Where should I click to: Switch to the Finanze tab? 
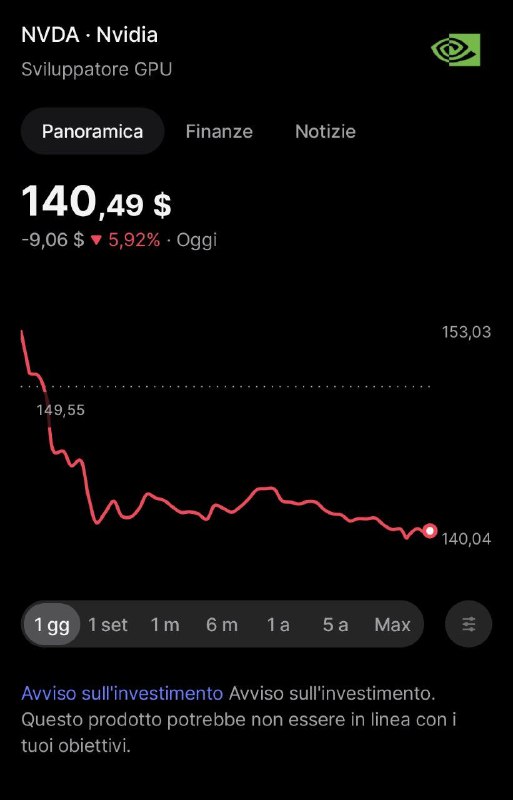click(219, 132)
